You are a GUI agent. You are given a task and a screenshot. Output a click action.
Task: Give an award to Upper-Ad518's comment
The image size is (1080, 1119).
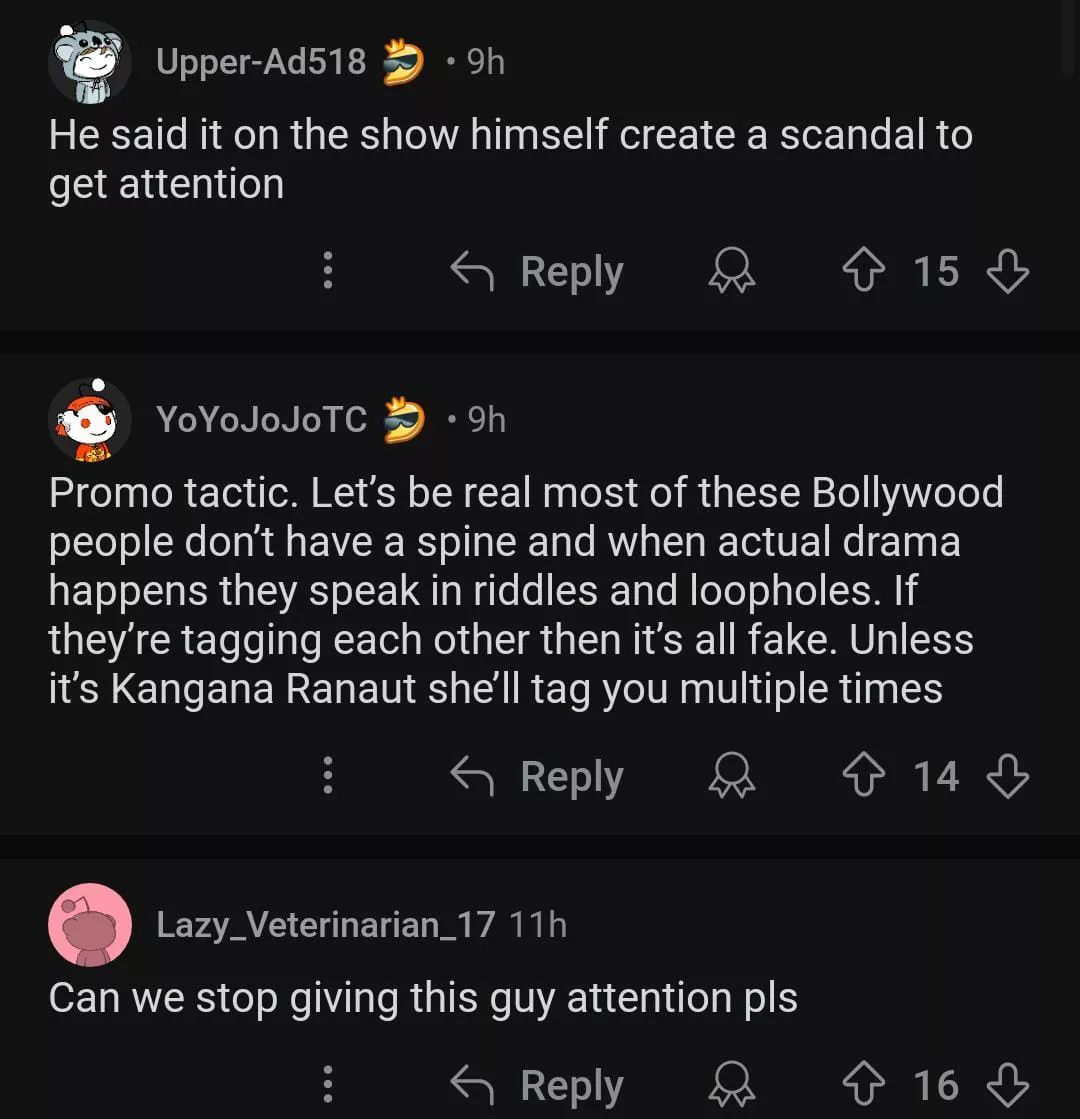(732, 271)
